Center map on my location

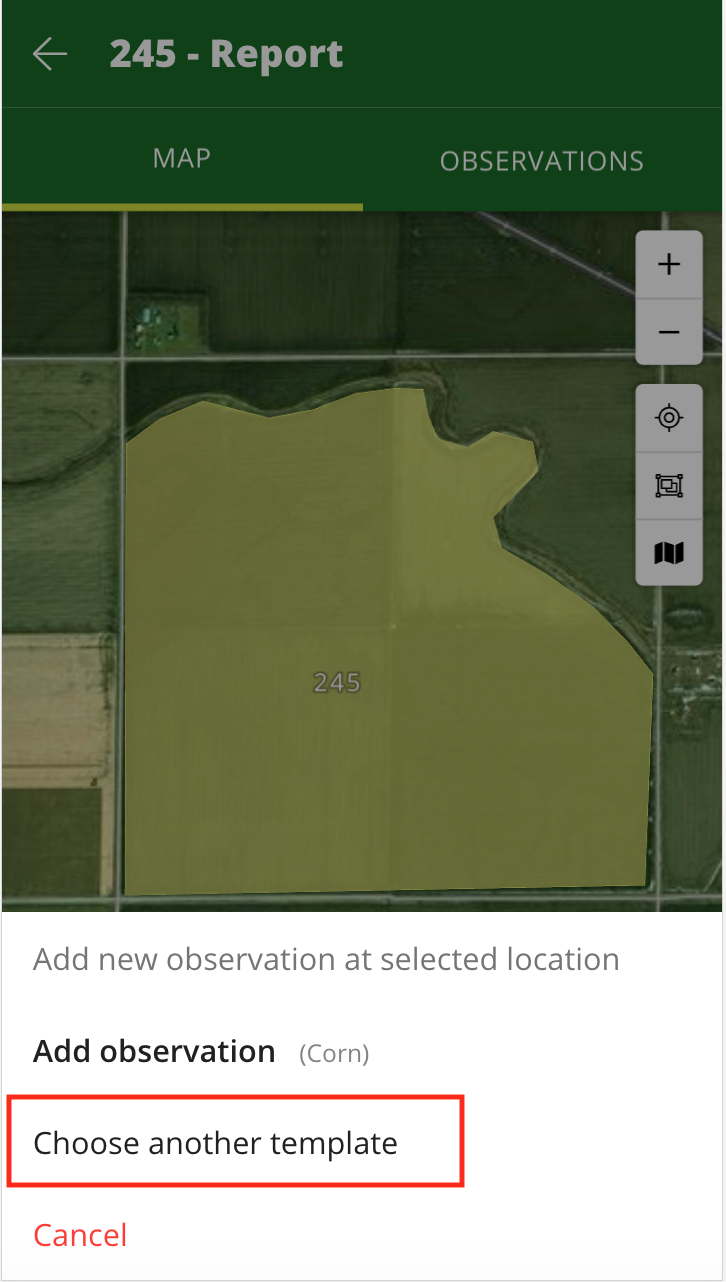pos(669,418)
